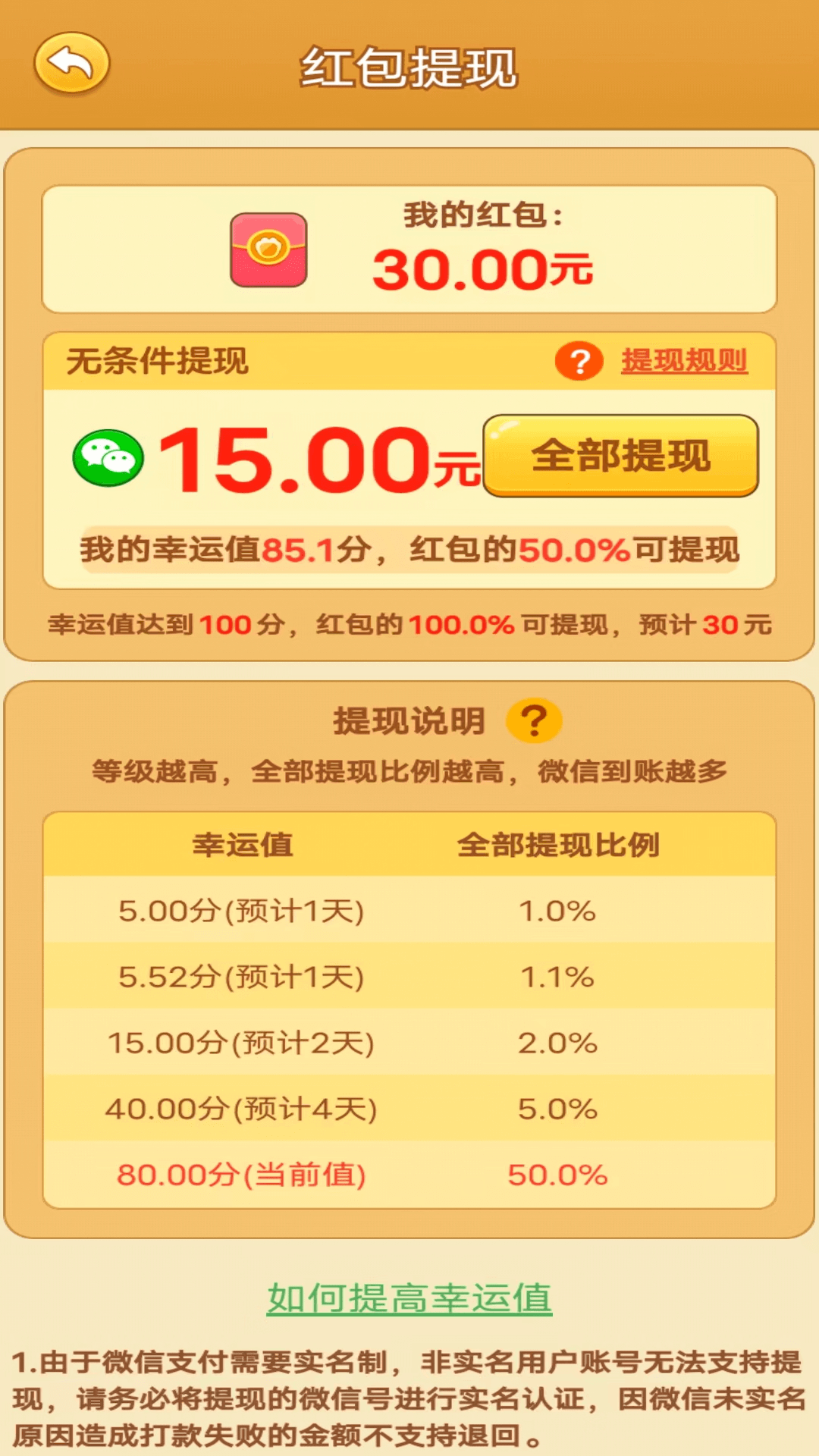Open the 如何提高幸运值 link
This screenshot has height=1456, width=819.
409,1298
